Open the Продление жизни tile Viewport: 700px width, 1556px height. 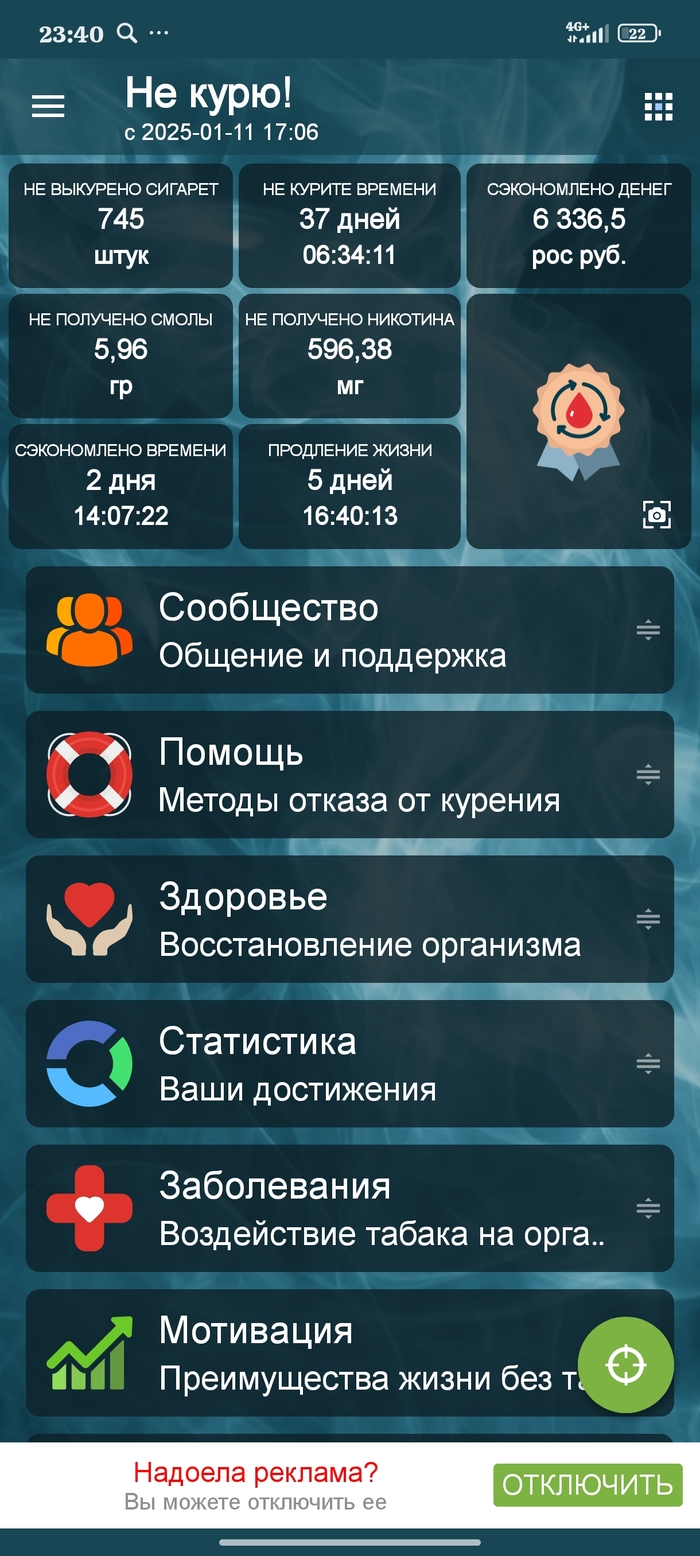350,487
